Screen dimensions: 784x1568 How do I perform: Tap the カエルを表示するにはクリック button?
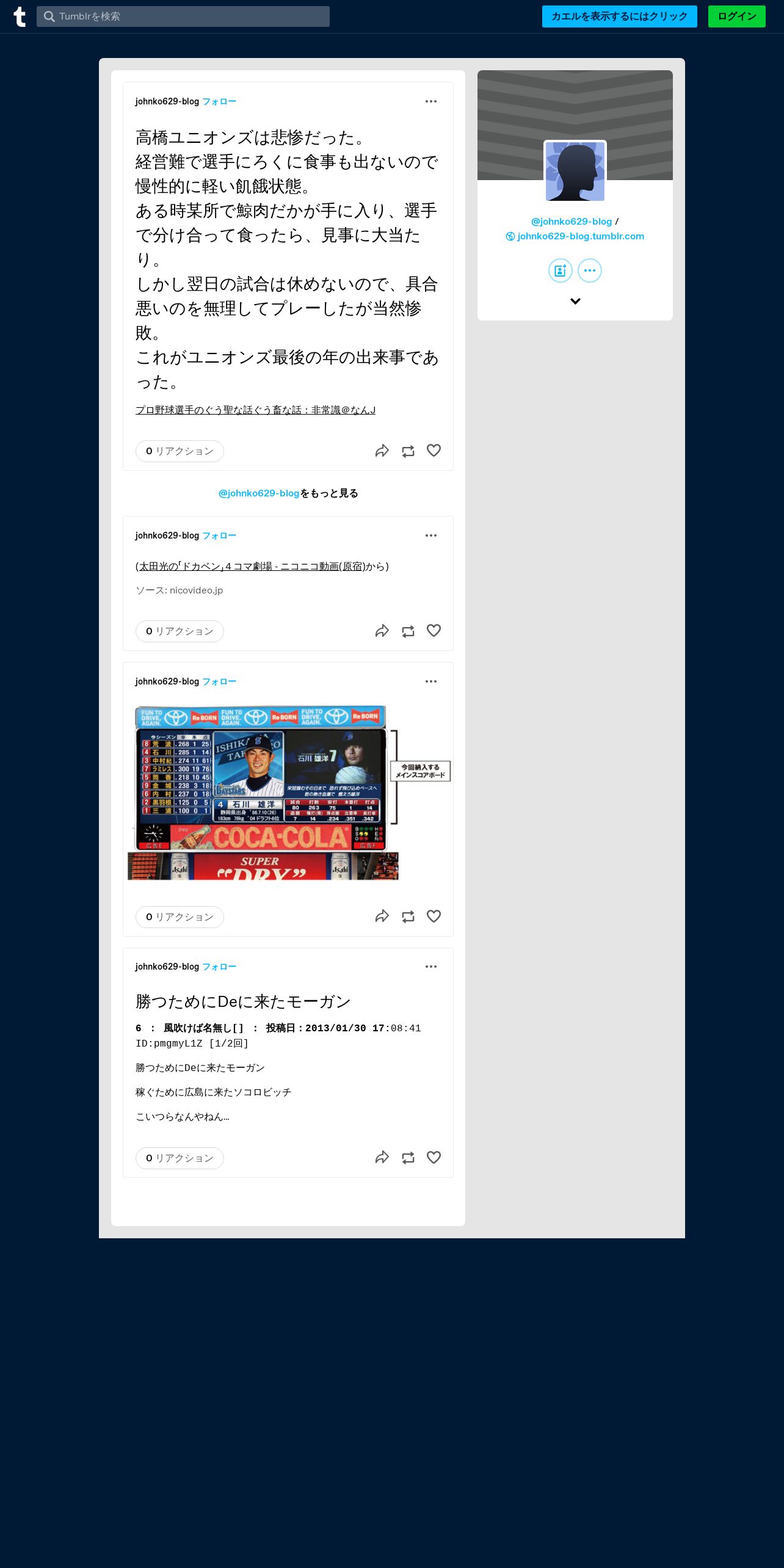tap(619, 16)
